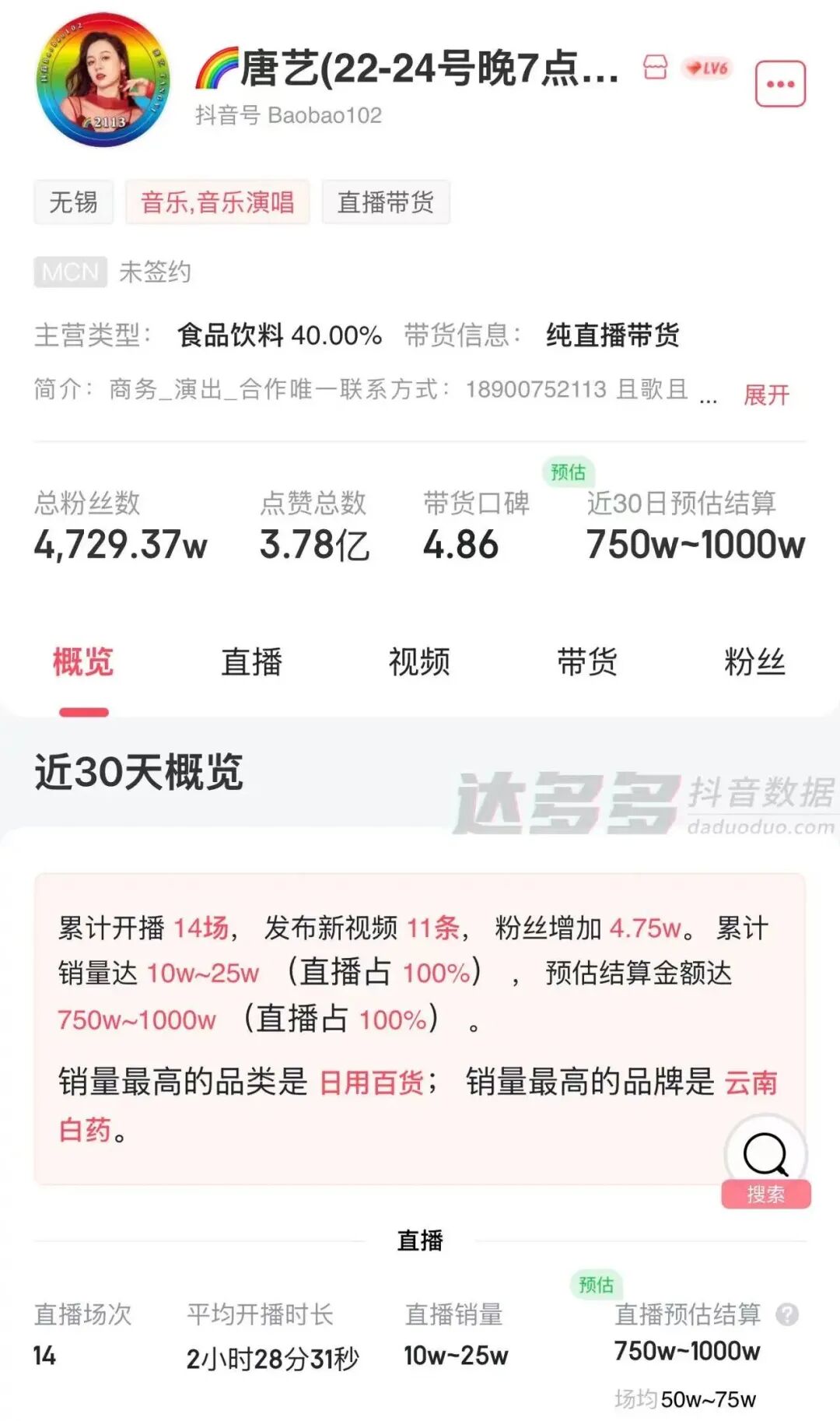Select the 概览 tab
This screenshot has width=840, height=1421.
pos(83,662)
